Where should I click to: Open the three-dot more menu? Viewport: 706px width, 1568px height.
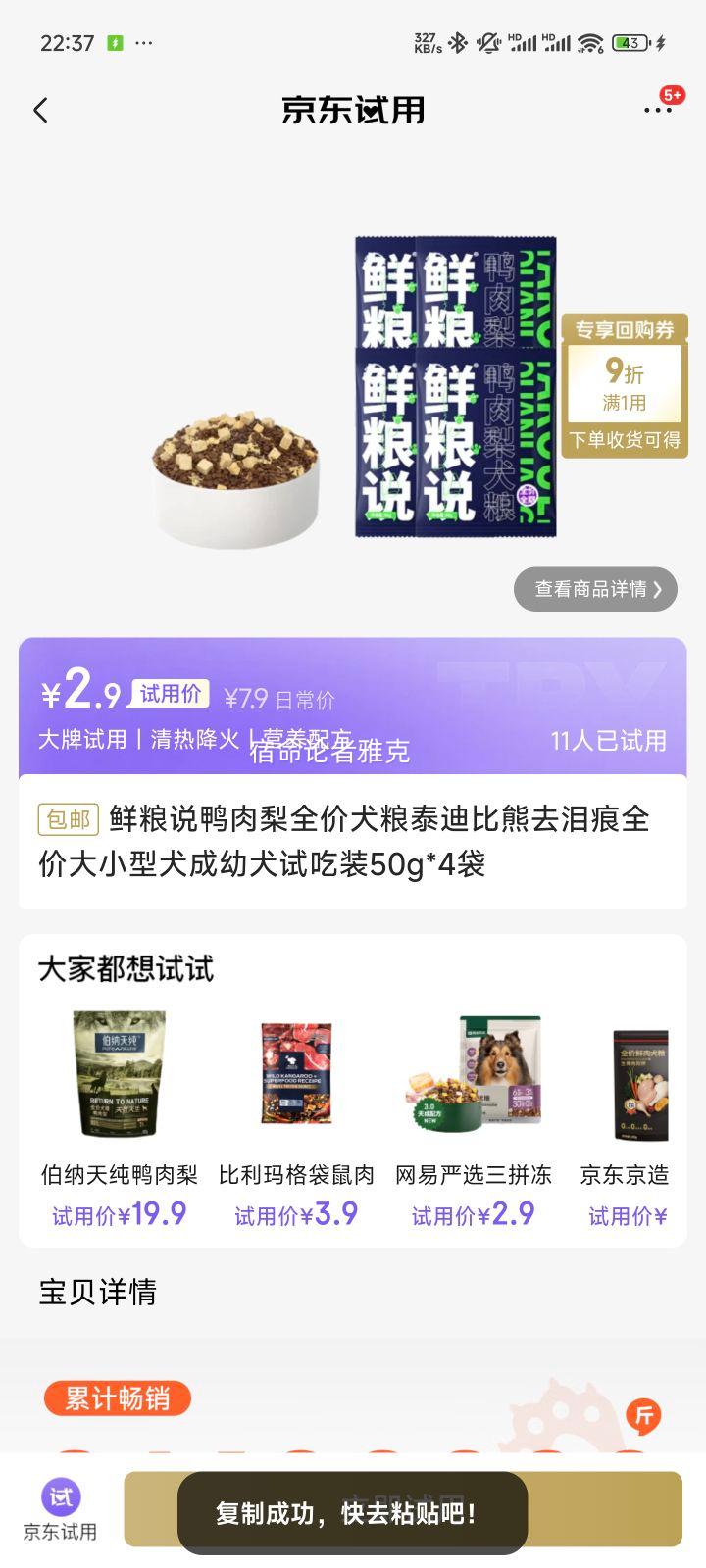[x=657, y=110]
